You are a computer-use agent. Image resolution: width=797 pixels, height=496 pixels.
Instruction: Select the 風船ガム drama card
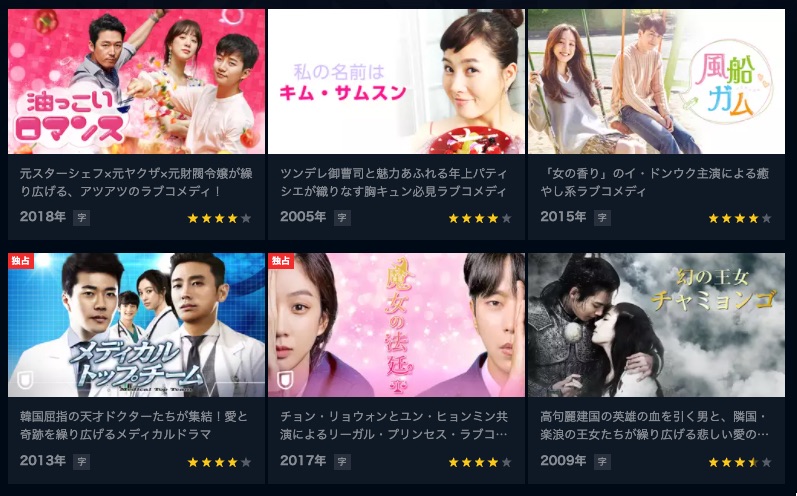pos(656,82)
